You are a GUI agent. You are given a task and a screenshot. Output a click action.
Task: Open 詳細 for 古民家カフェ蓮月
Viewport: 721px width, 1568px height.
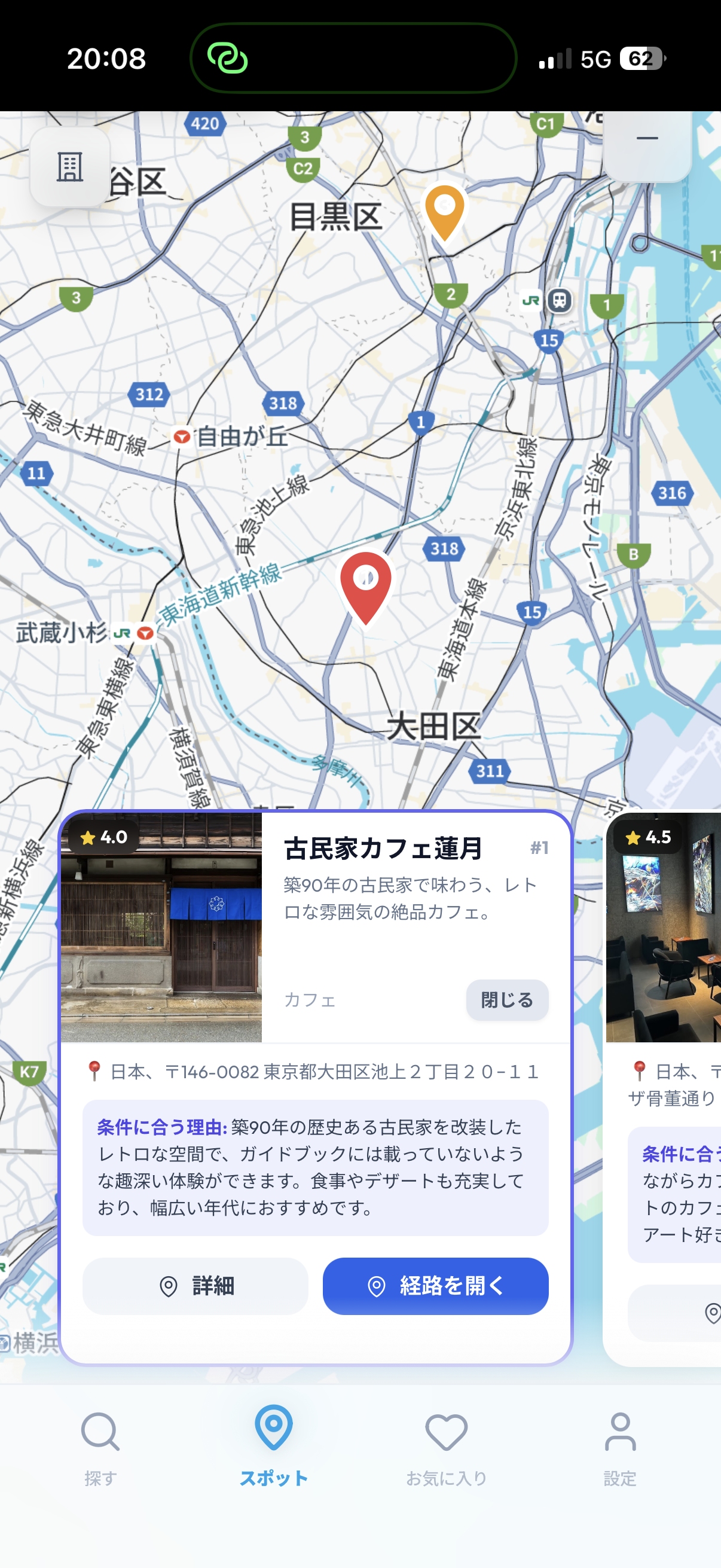(x=195, y=1286)
